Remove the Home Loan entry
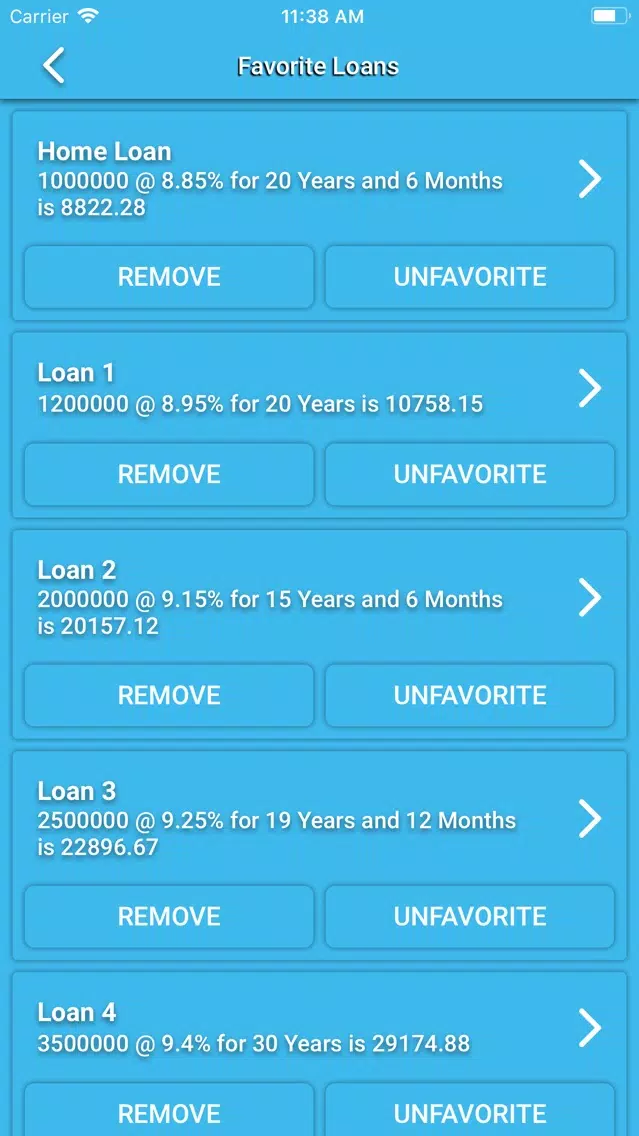Screen dimensions: 639x1136 [x=169, y=277]
